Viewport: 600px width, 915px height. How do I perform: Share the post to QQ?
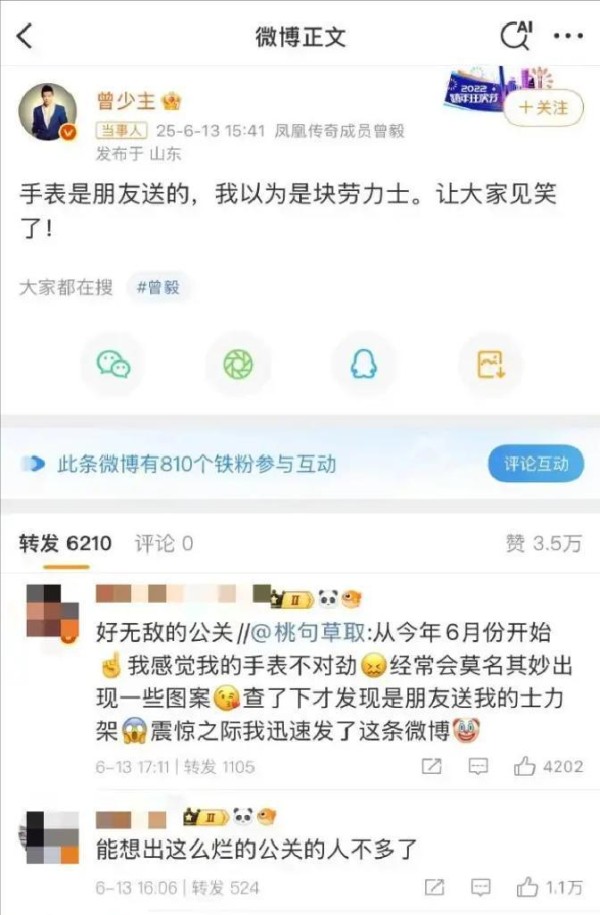(364, 364)
